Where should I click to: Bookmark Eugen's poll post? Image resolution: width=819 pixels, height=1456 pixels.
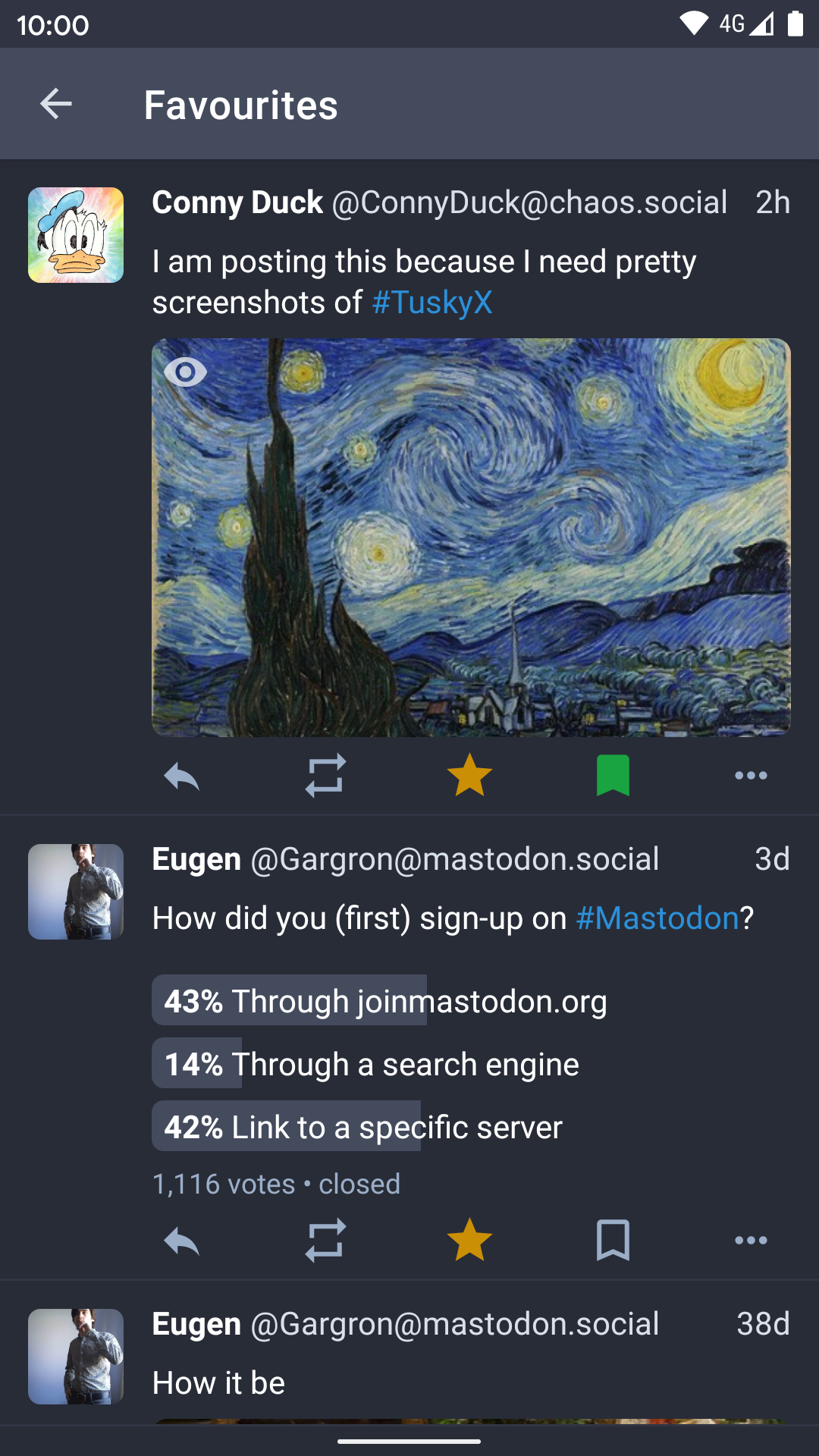click(x=613, y=1241)
